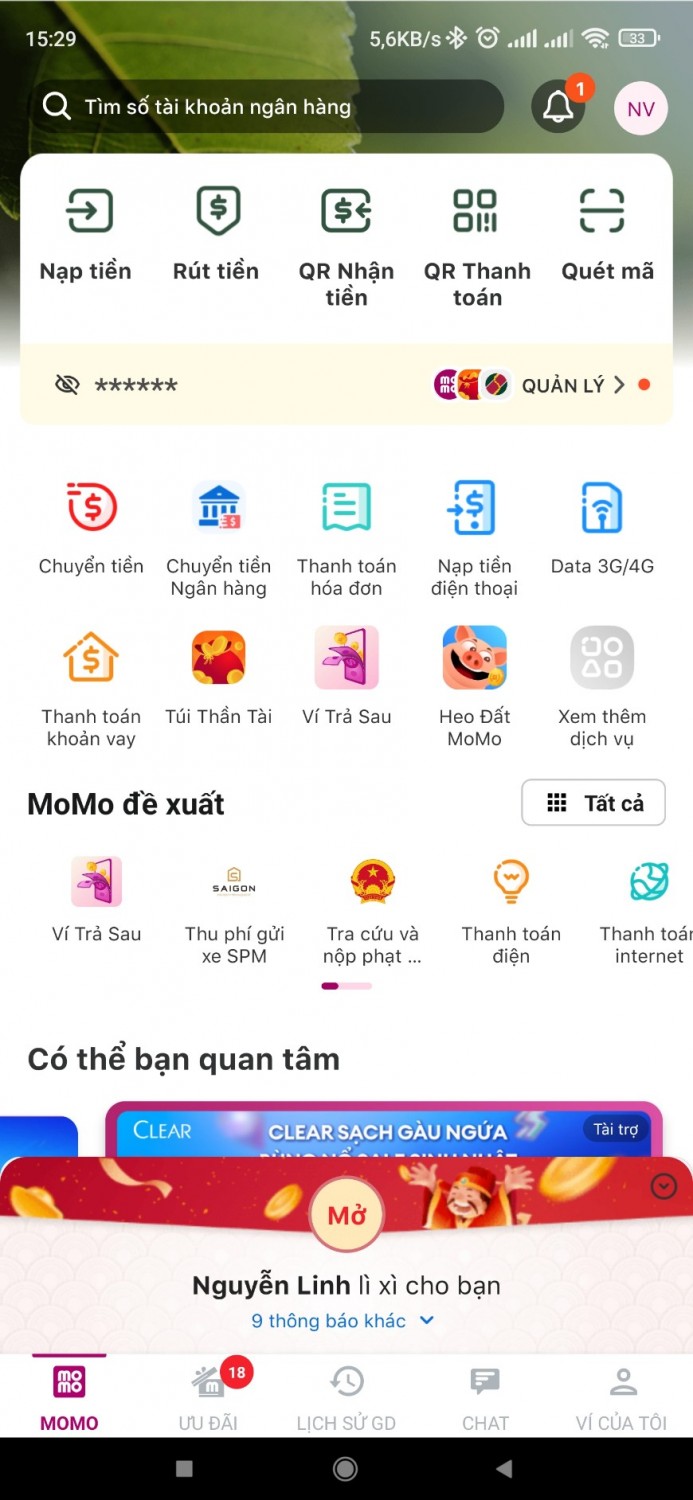Open the notifications bell
693x1500 pixels.
pyautogui.click(x=558, y=108)
